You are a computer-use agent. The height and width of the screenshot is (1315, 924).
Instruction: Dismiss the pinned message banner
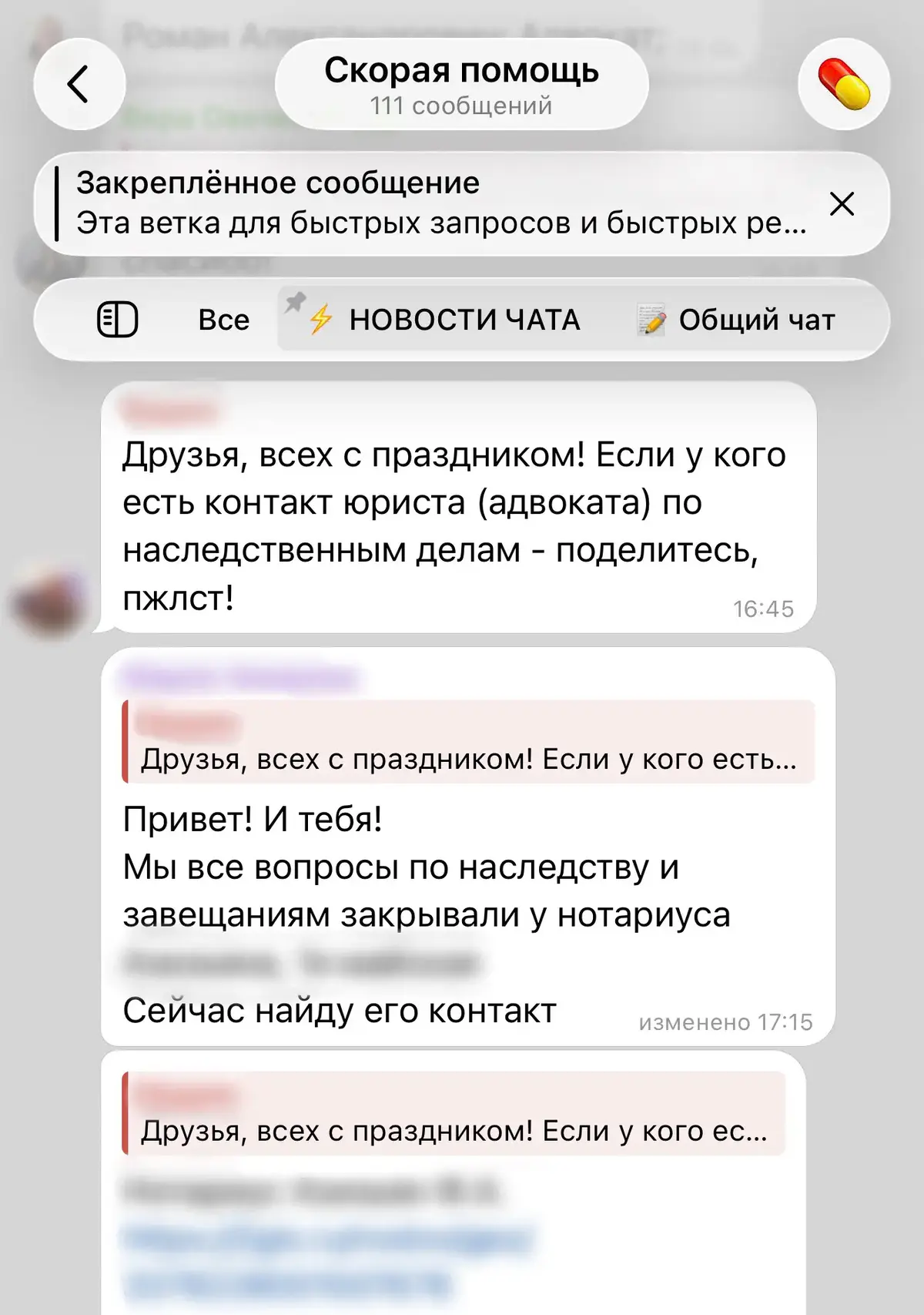pyautogui.click(x=842, y=204)
